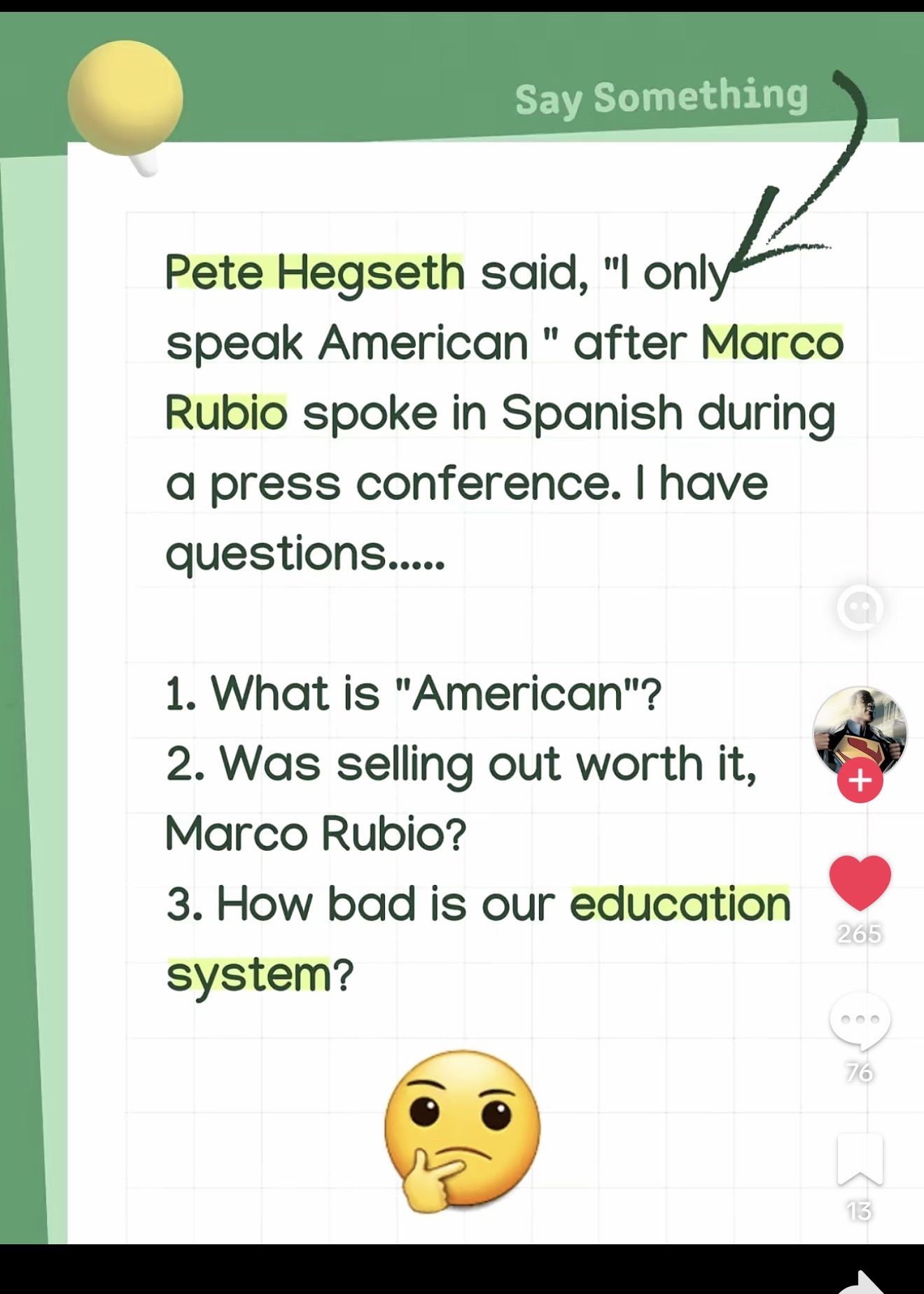Open the creator's profile picture
The width and height of the screenshot is (924, 1294).
(860, 730)
